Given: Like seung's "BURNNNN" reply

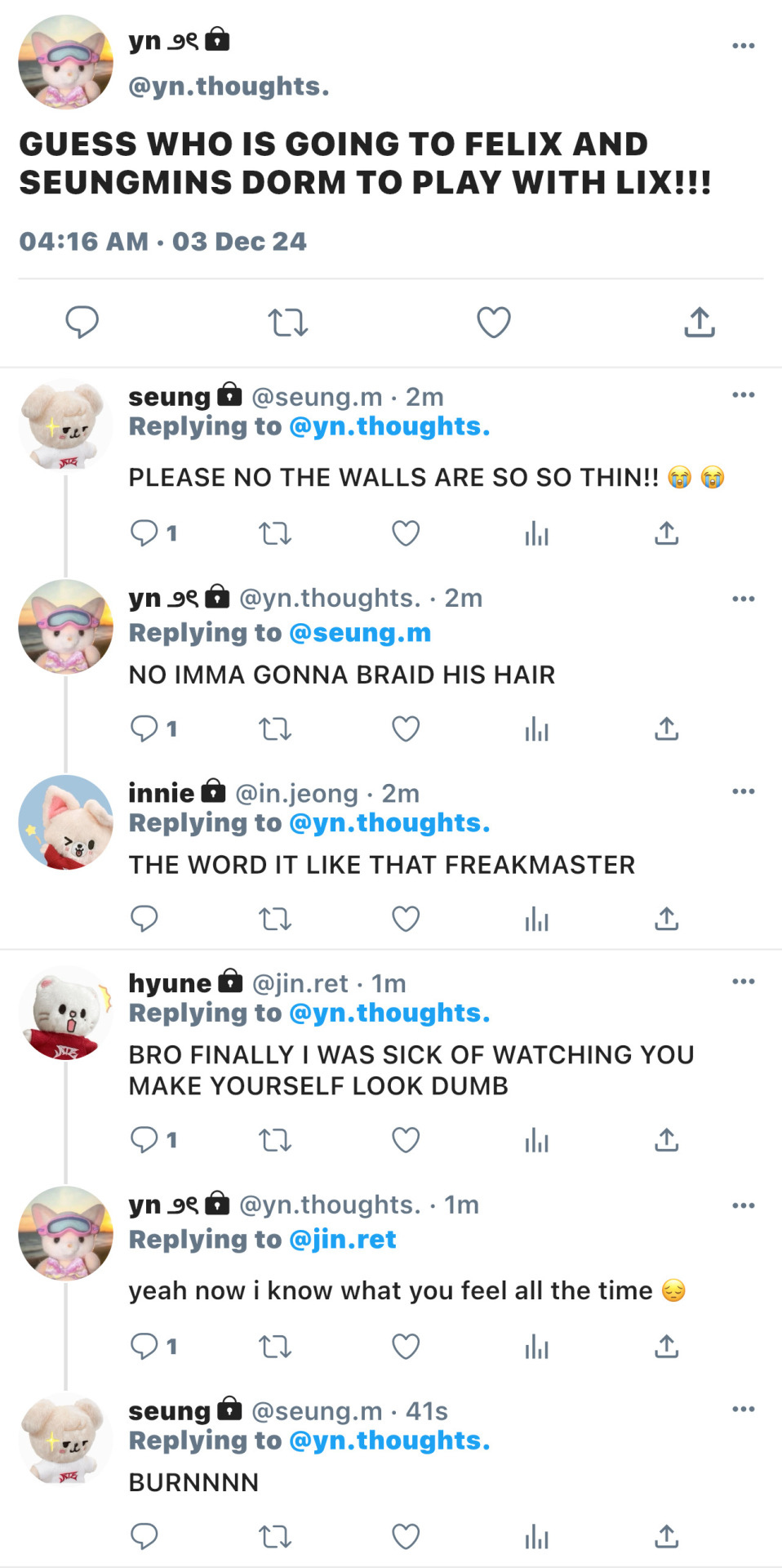Looking at the screenshot, I should click(405, 1536).
